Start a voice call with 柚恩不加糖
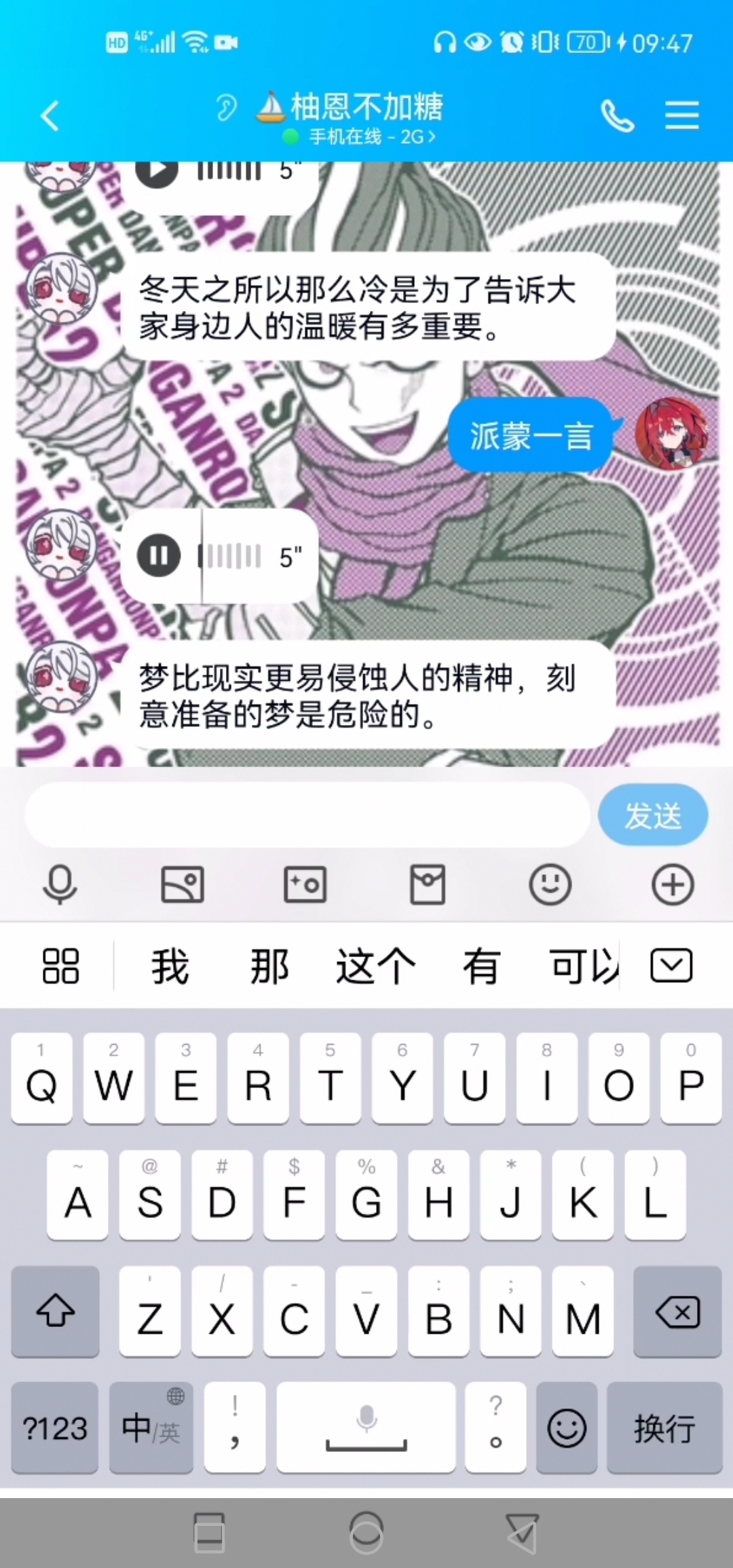This screenshot has width=733, height=1568. 617,115
